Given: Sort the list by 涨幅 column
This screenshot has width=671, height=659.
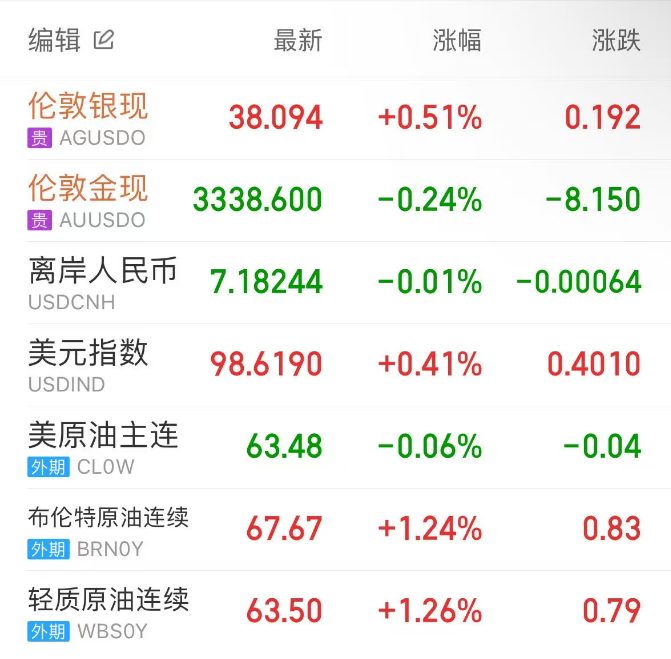Looking at the screenshot, I should (457, 40).
